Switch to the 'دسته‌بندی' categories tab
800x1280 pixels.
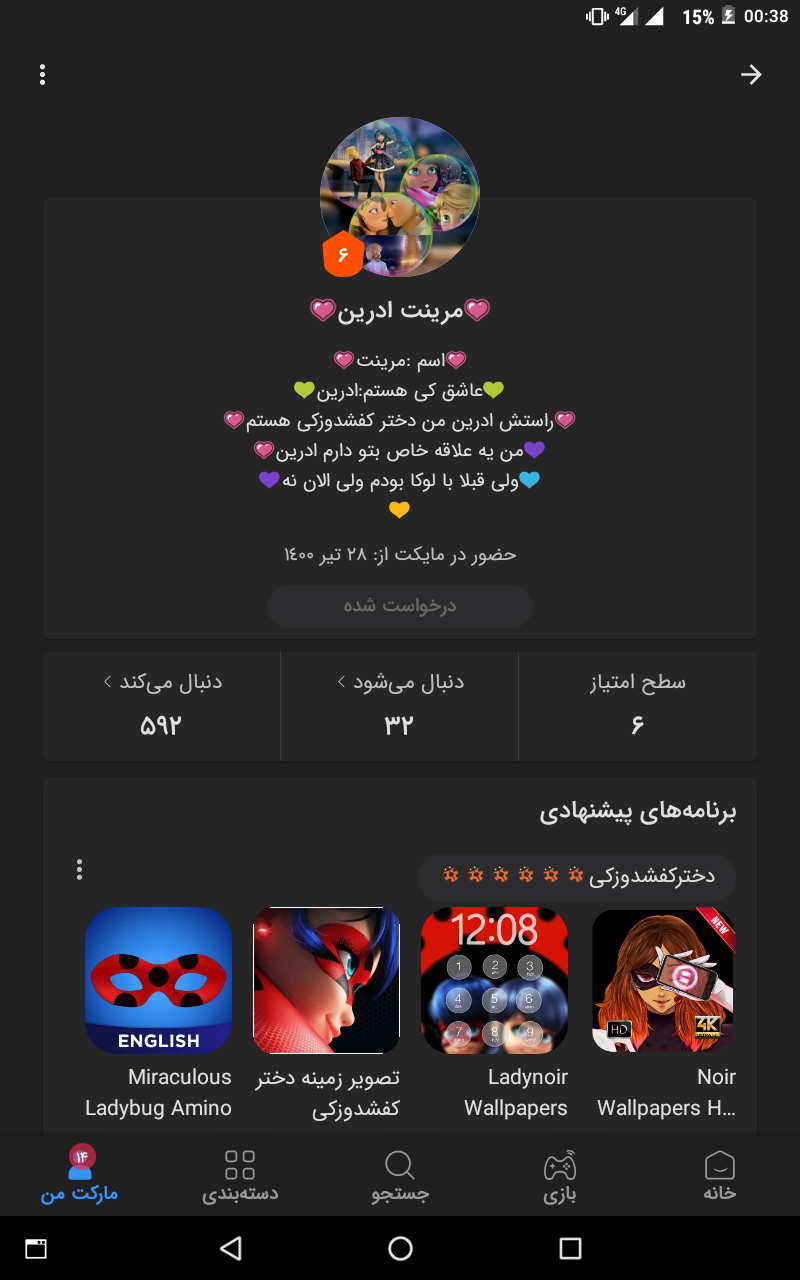(x=240, y=1176)
